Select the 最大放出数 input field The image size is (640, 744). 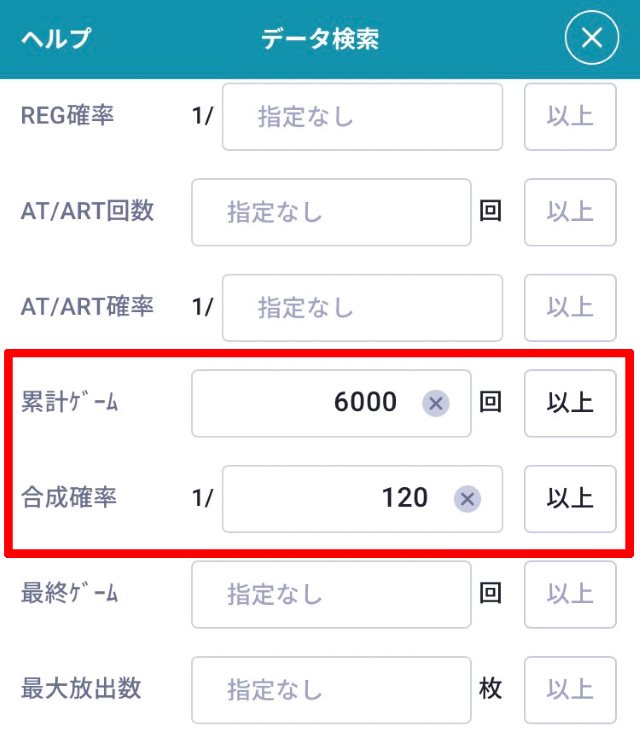click(x=330, y=689)
